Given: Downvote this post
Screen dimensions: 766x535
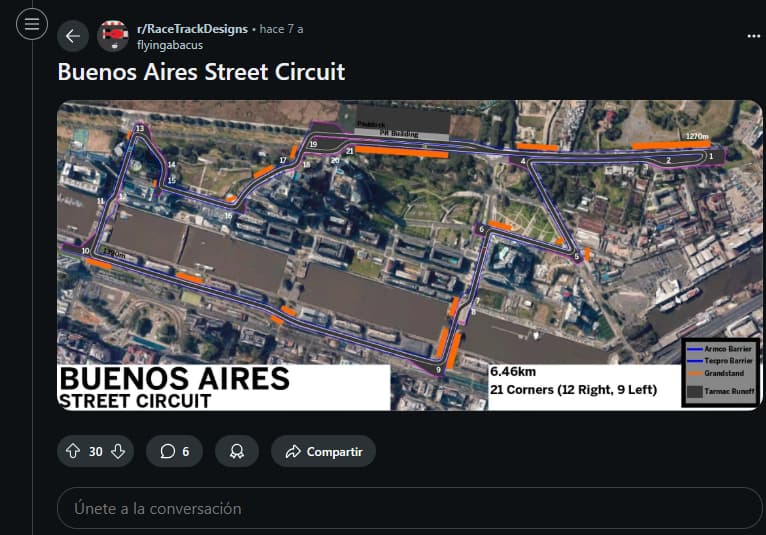Looking at the screenshot, I should point(118,451).
